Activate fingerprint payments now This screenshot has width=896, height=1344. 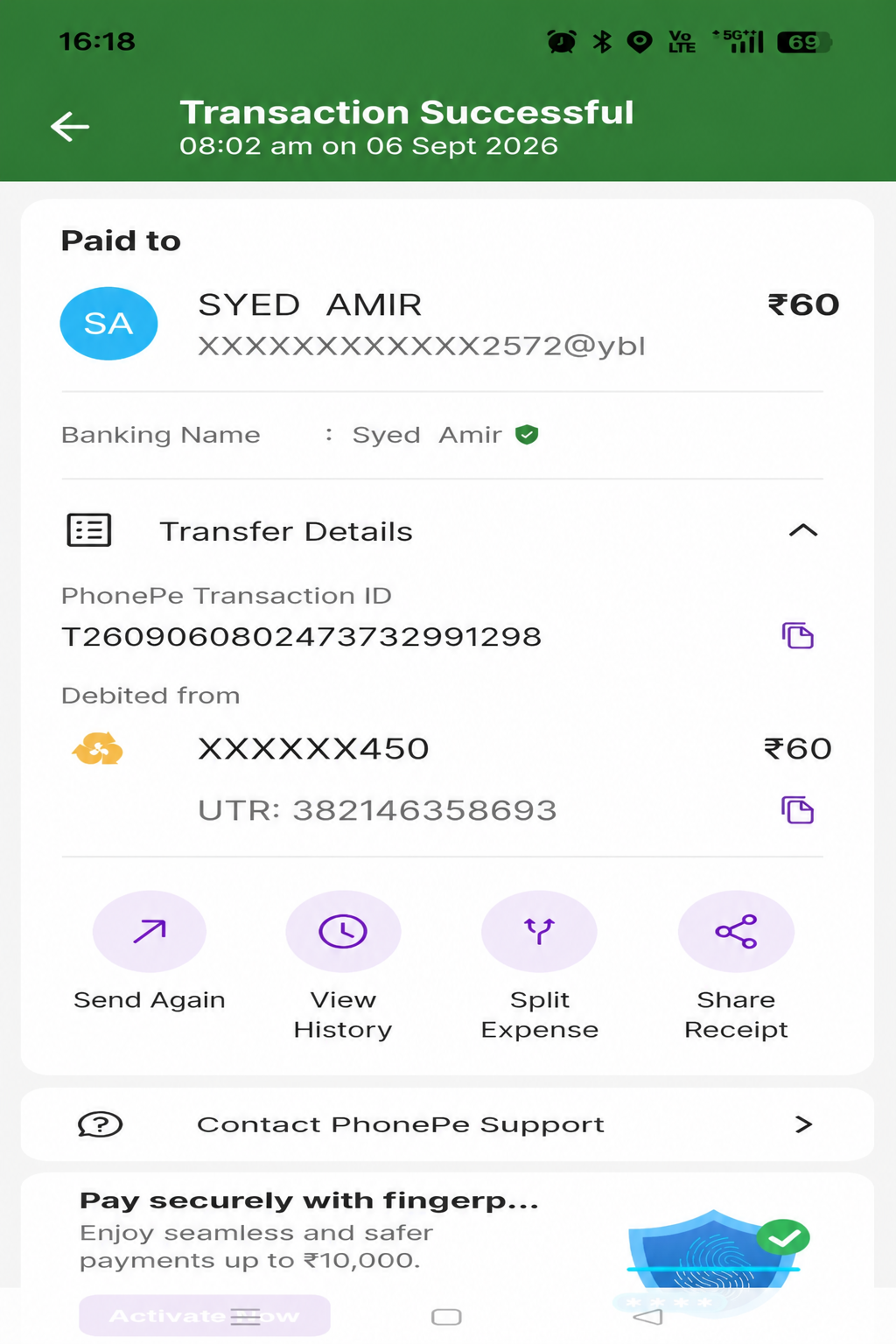[205, 1315]
